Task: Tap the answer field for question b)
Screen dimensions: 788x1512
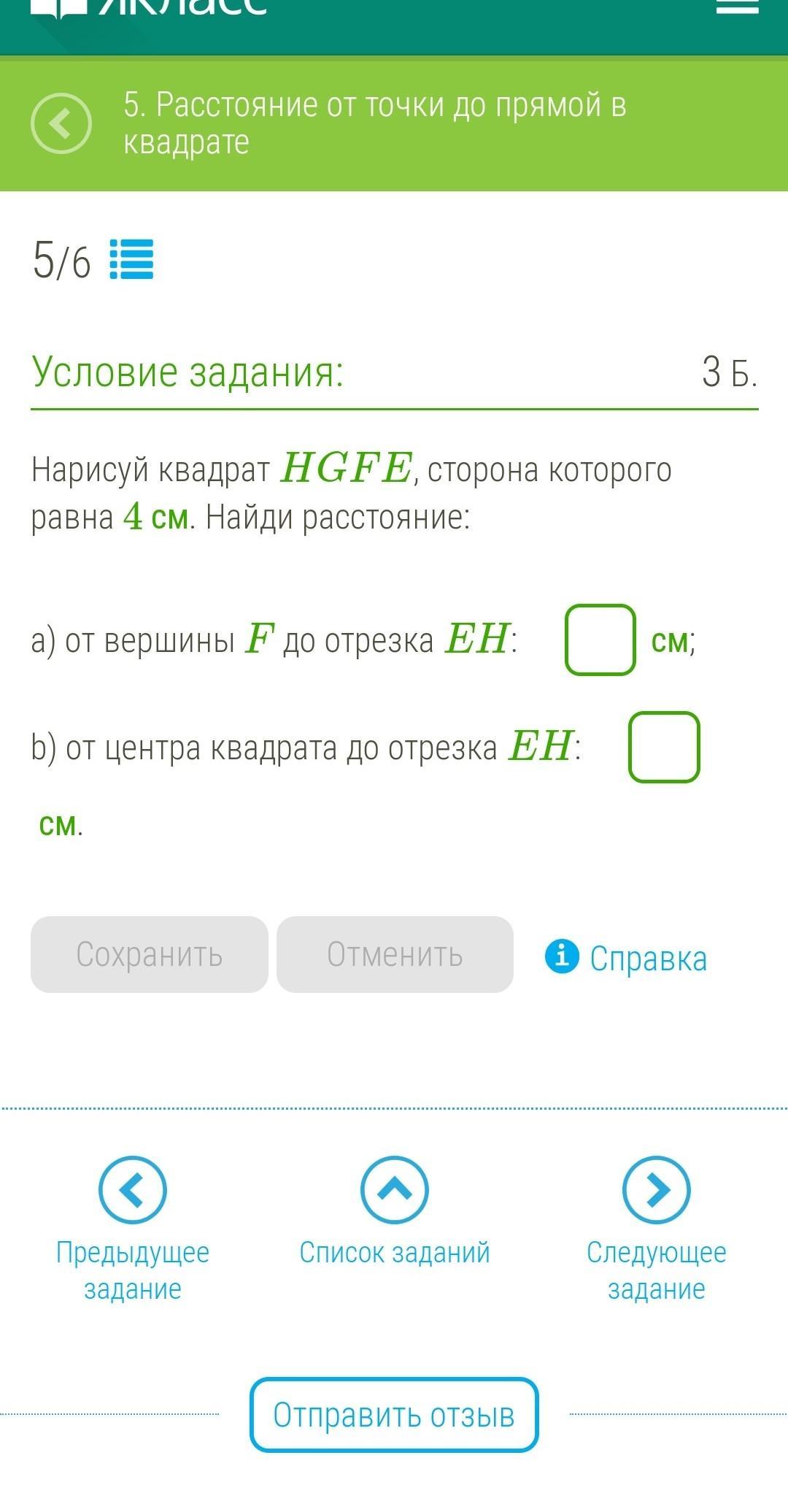Action: 664,747
